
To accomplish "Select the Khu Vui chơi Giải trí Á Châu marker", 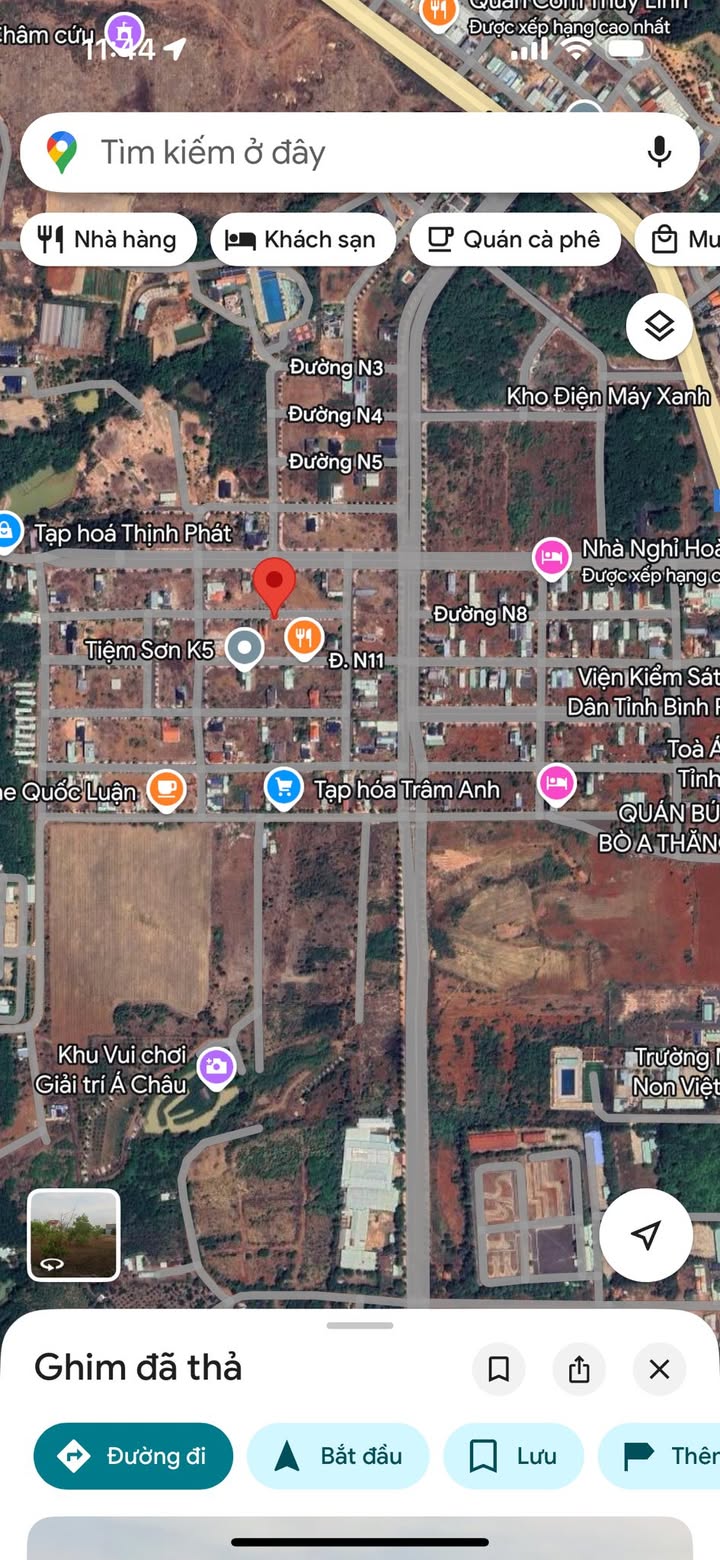I will [x=216, y=1066].
